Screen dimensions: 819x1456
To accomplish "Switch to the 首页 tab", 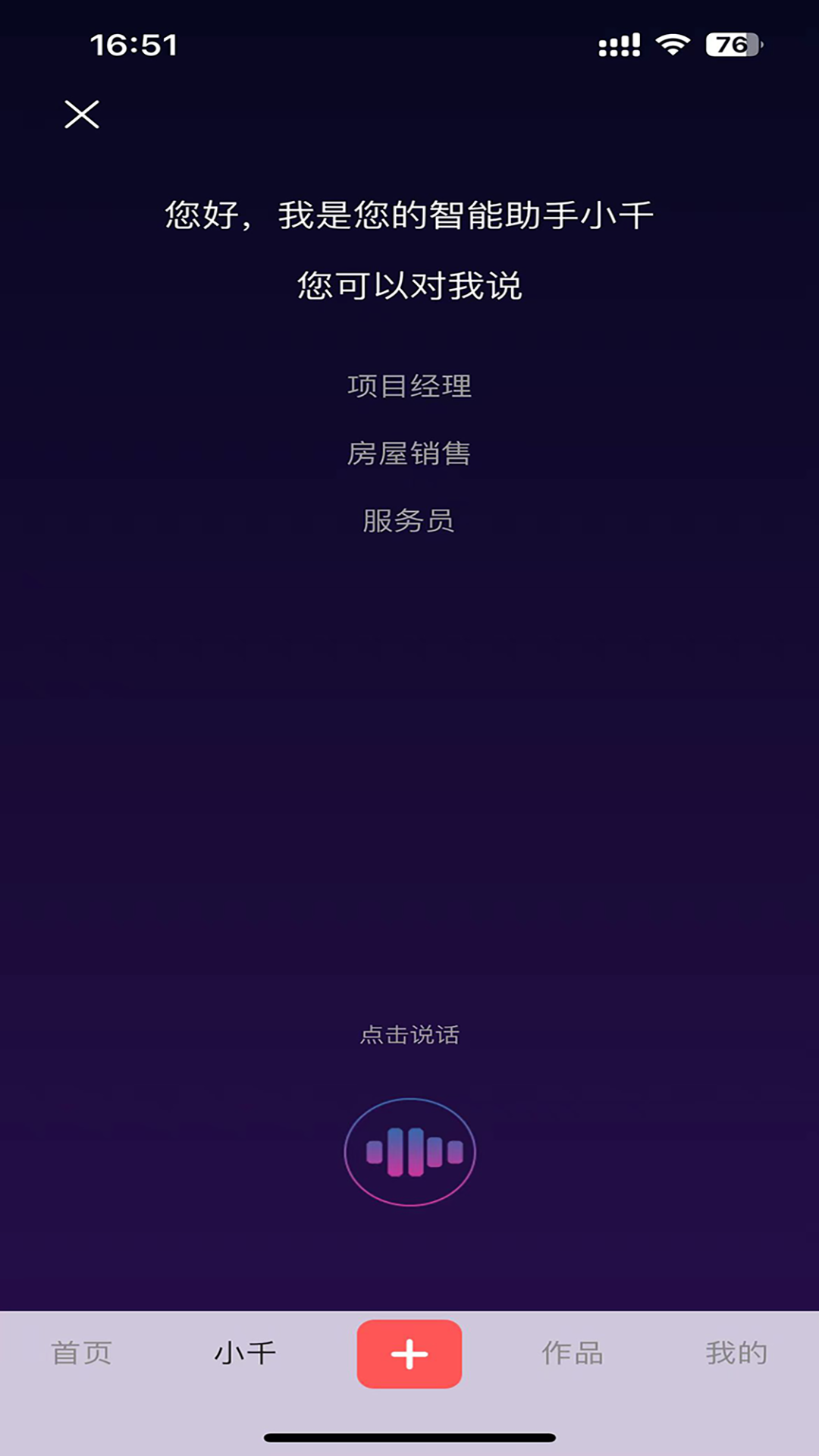I will click(x=82, y=1353).
